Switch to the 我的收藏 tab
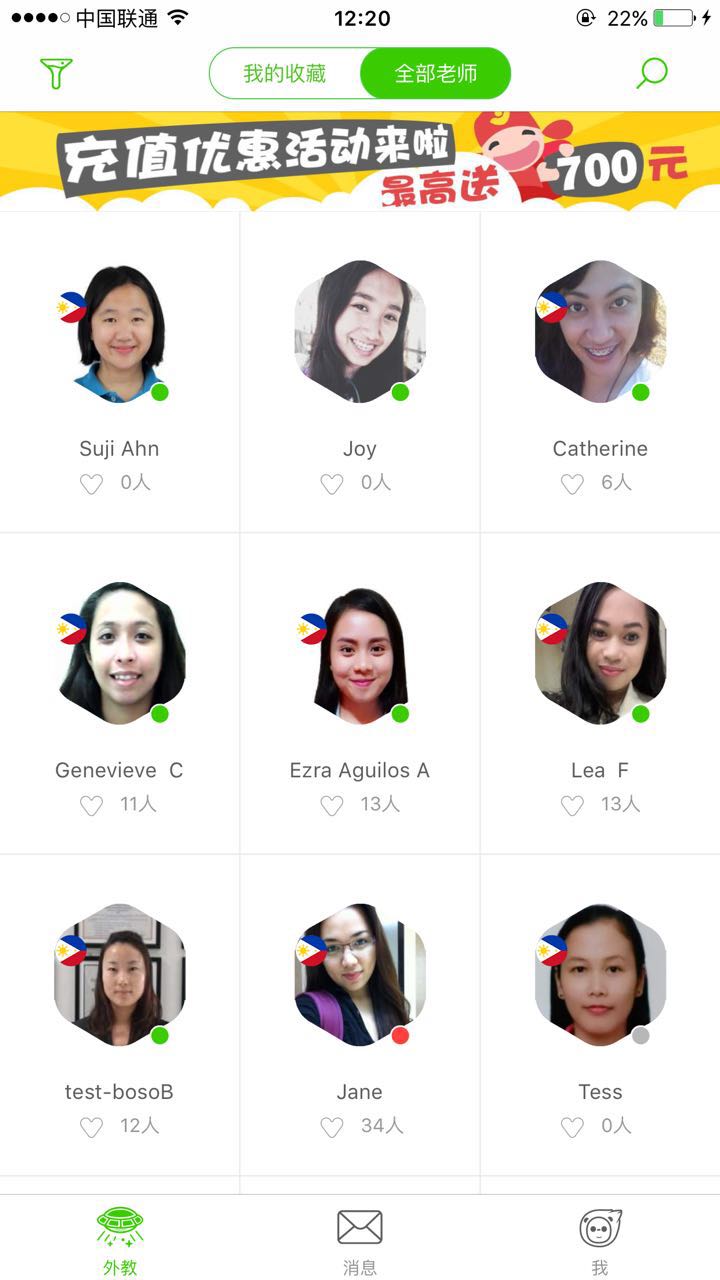Viewport: 720px width, 1280px height. point(285,74)
